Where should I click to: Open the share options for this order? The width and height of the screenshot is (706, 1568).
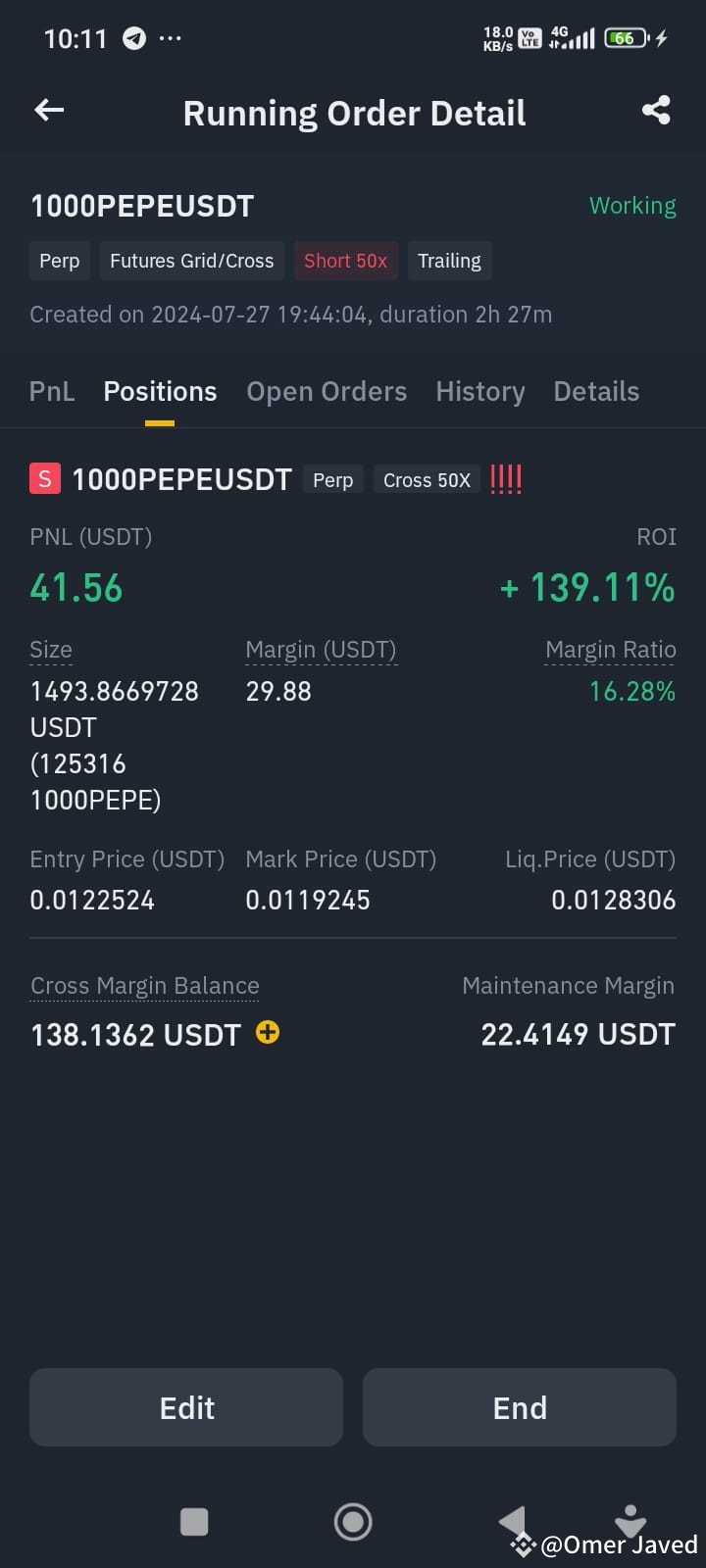(x=655, y=110)
